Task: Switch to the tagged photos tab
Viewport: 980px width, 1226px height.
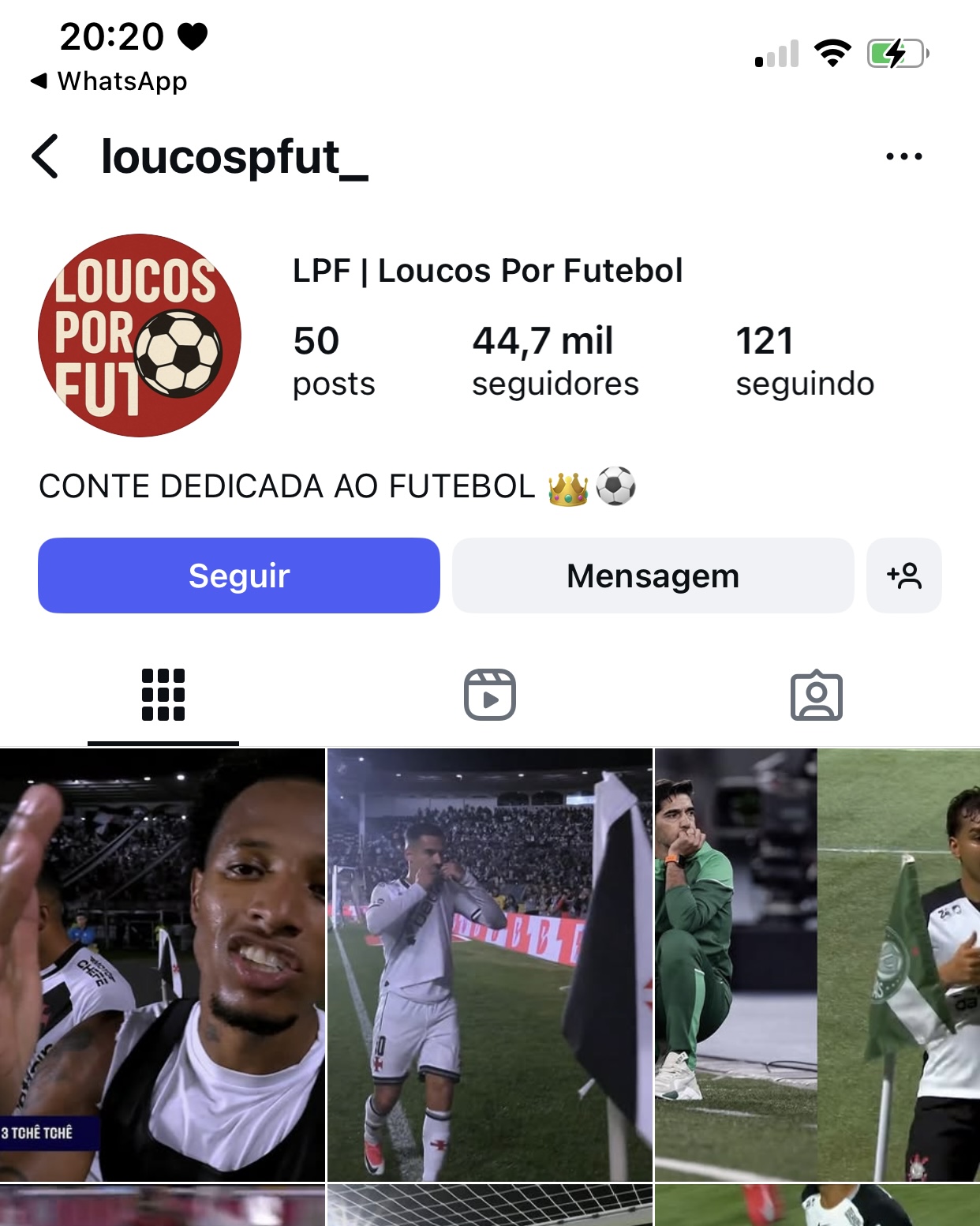Action: [x=816, y=695]
